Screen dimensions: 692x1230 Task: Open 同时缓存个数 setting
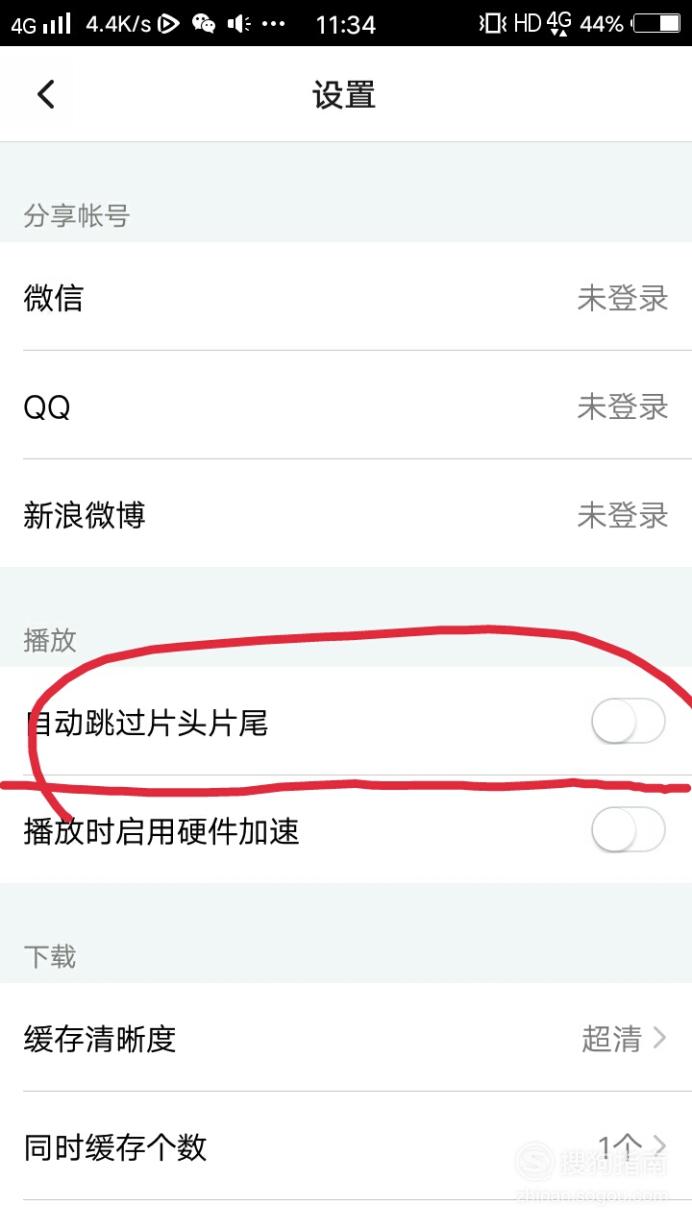pos(346,1146)
